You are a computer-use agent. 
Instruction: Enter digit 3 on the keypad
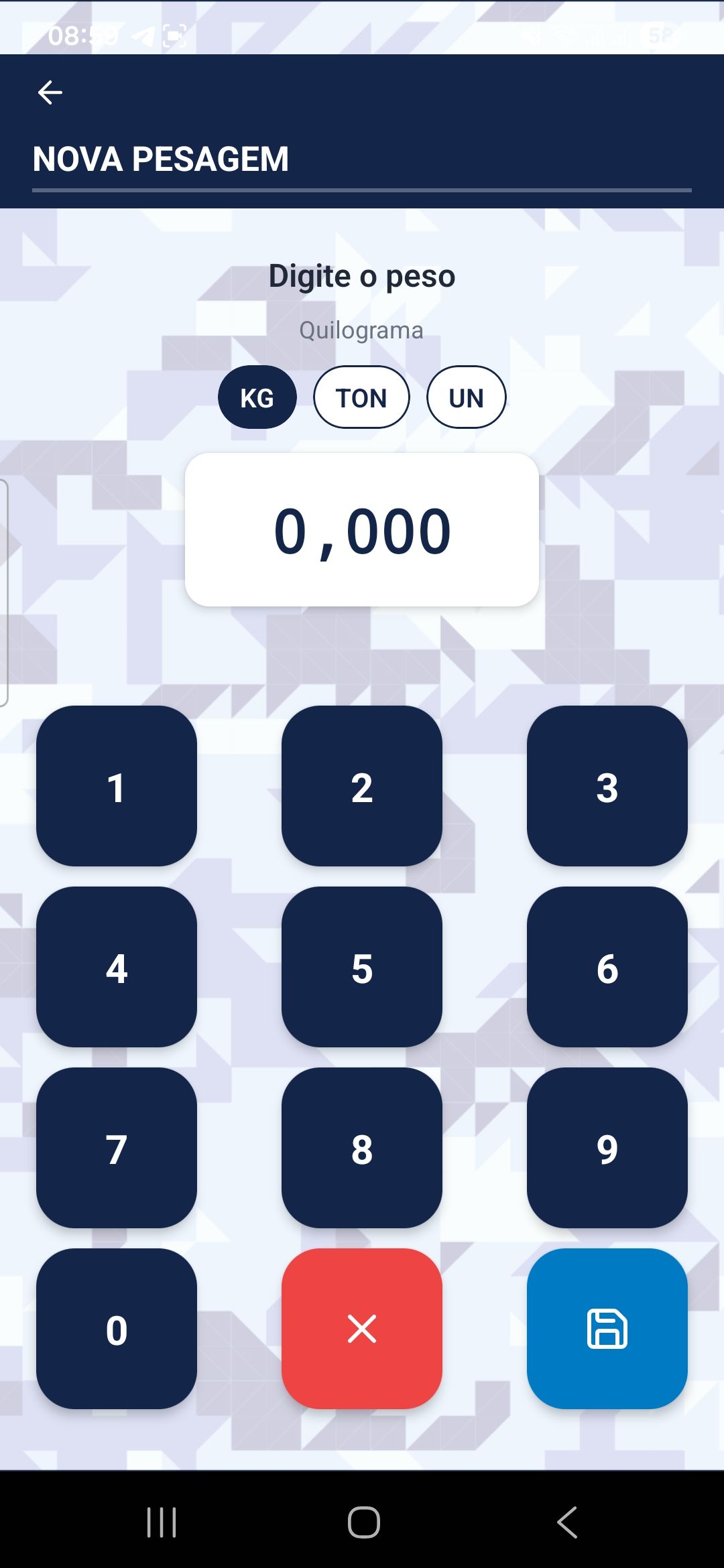[607, 786]
